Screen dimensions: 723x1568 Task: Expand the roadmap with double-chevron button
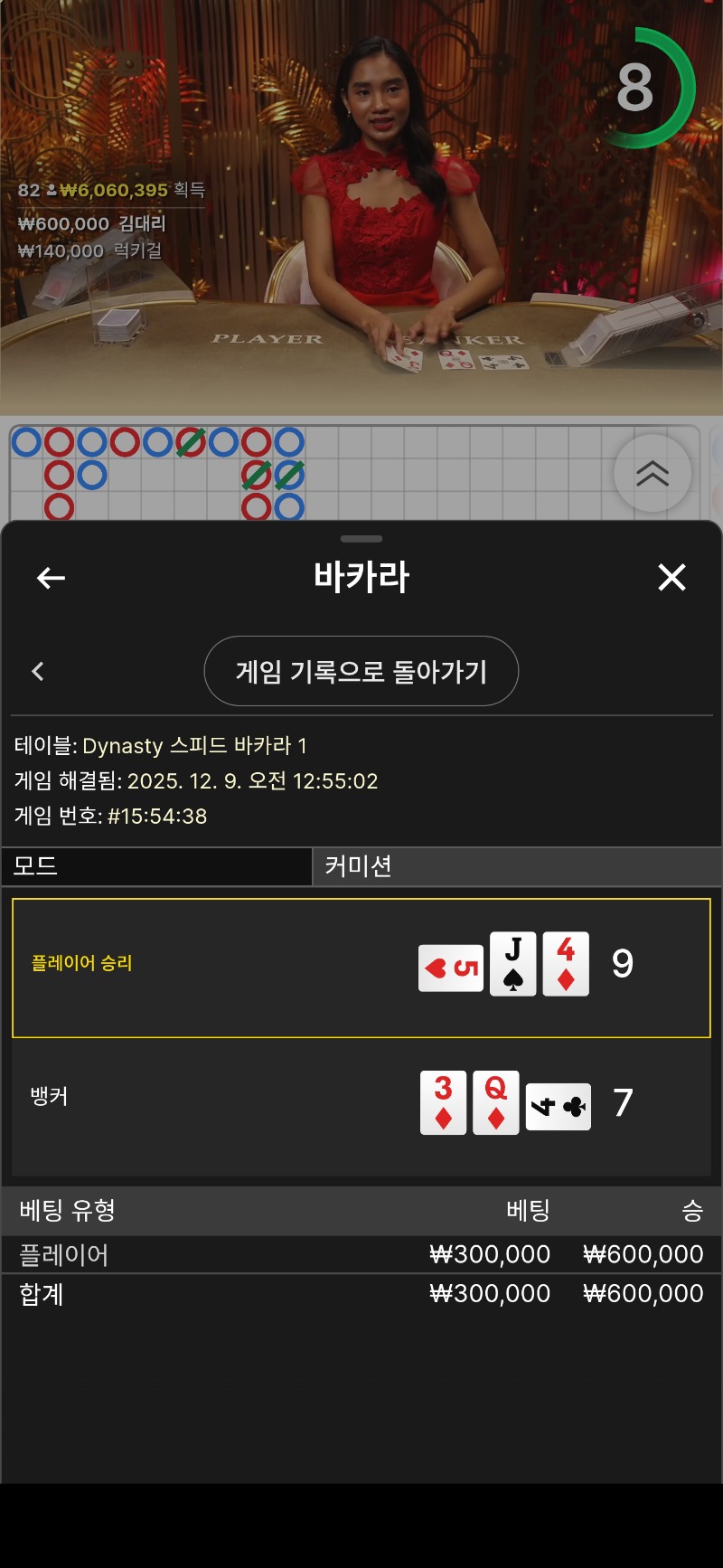652,473
